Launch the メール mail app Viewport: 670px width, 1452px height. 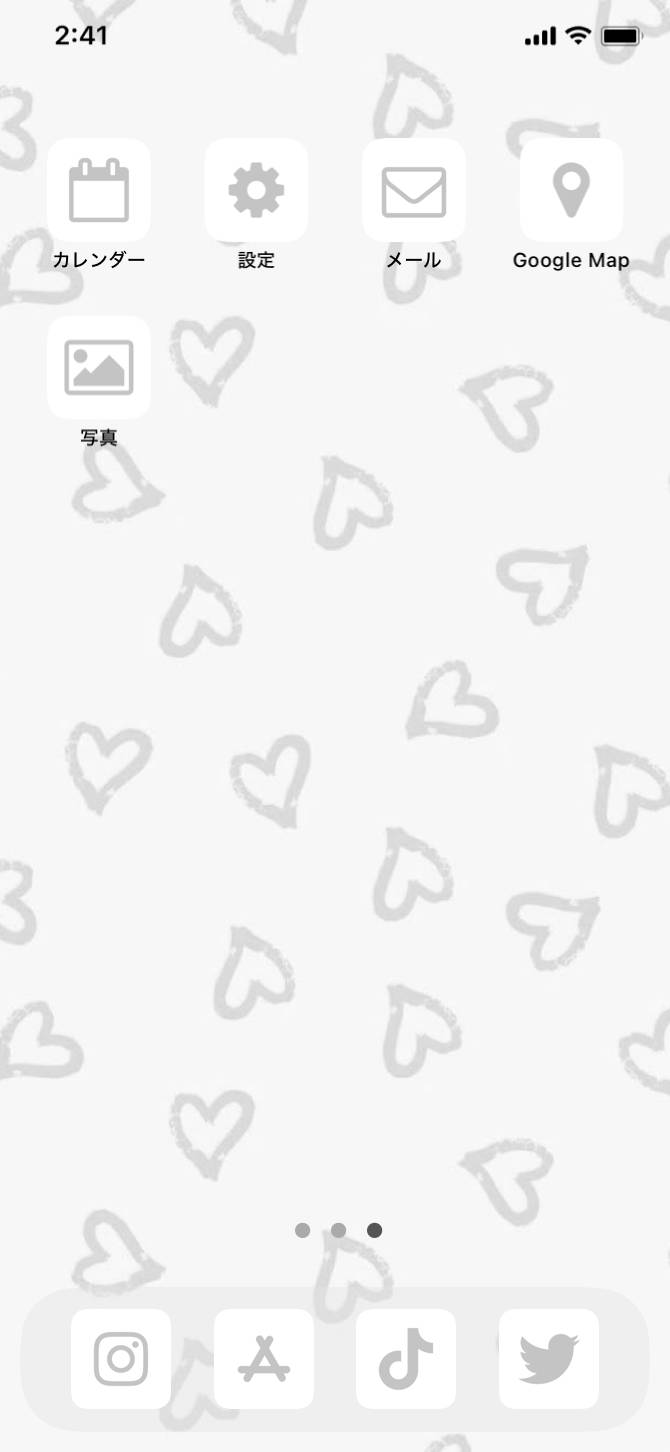[413, 190]
